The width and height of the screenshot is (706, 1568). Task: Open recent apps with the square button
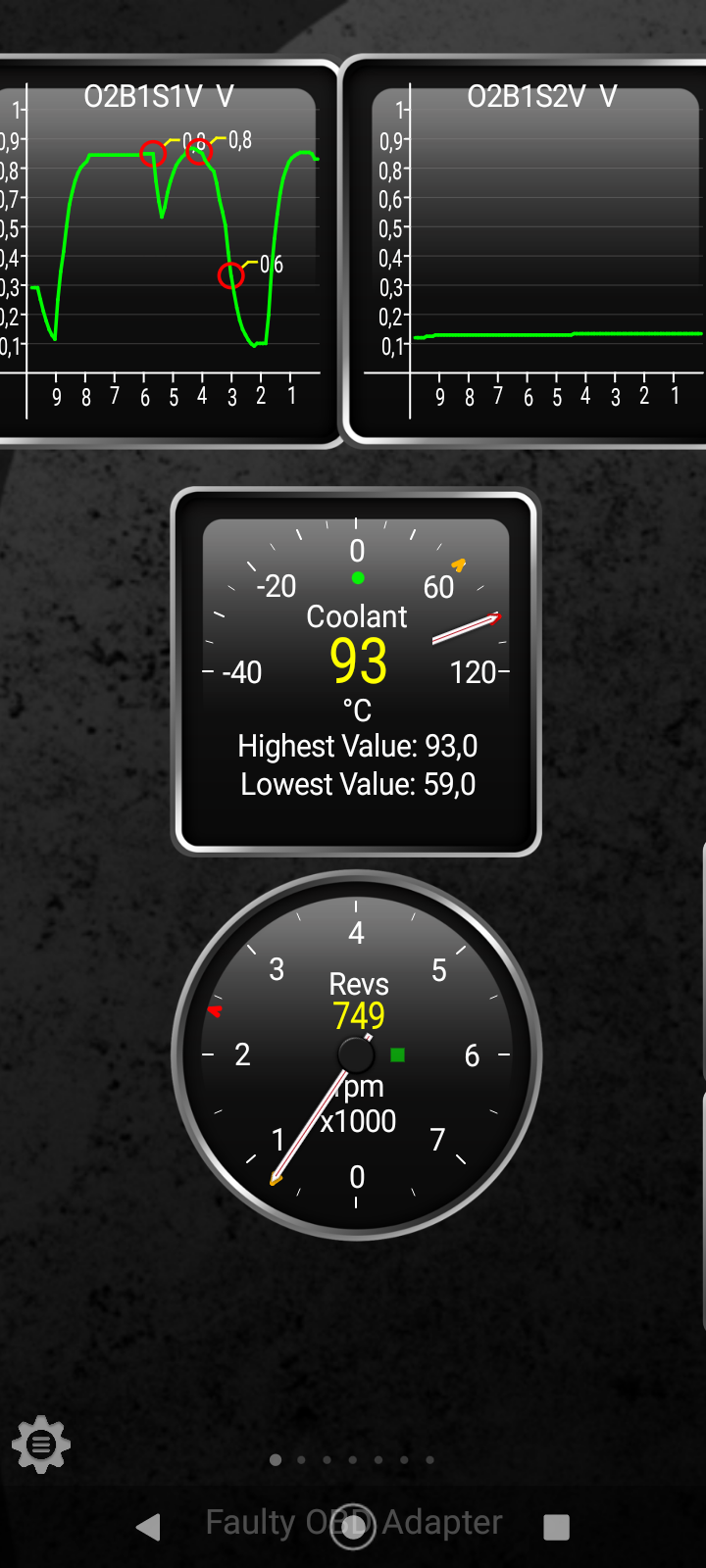click(x=556, y=1526)
